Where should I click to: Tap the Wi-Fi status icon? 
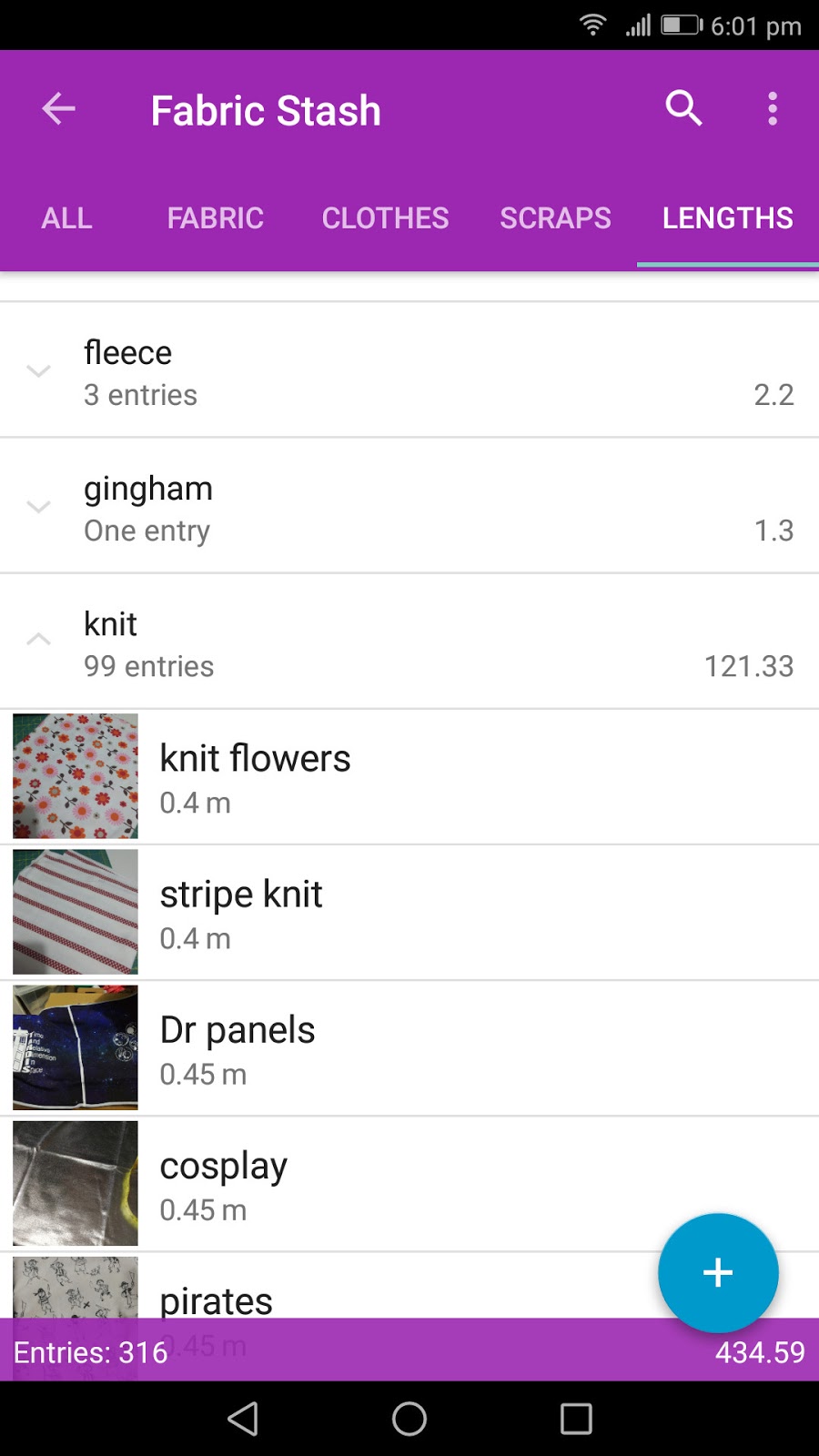point(591,25)
